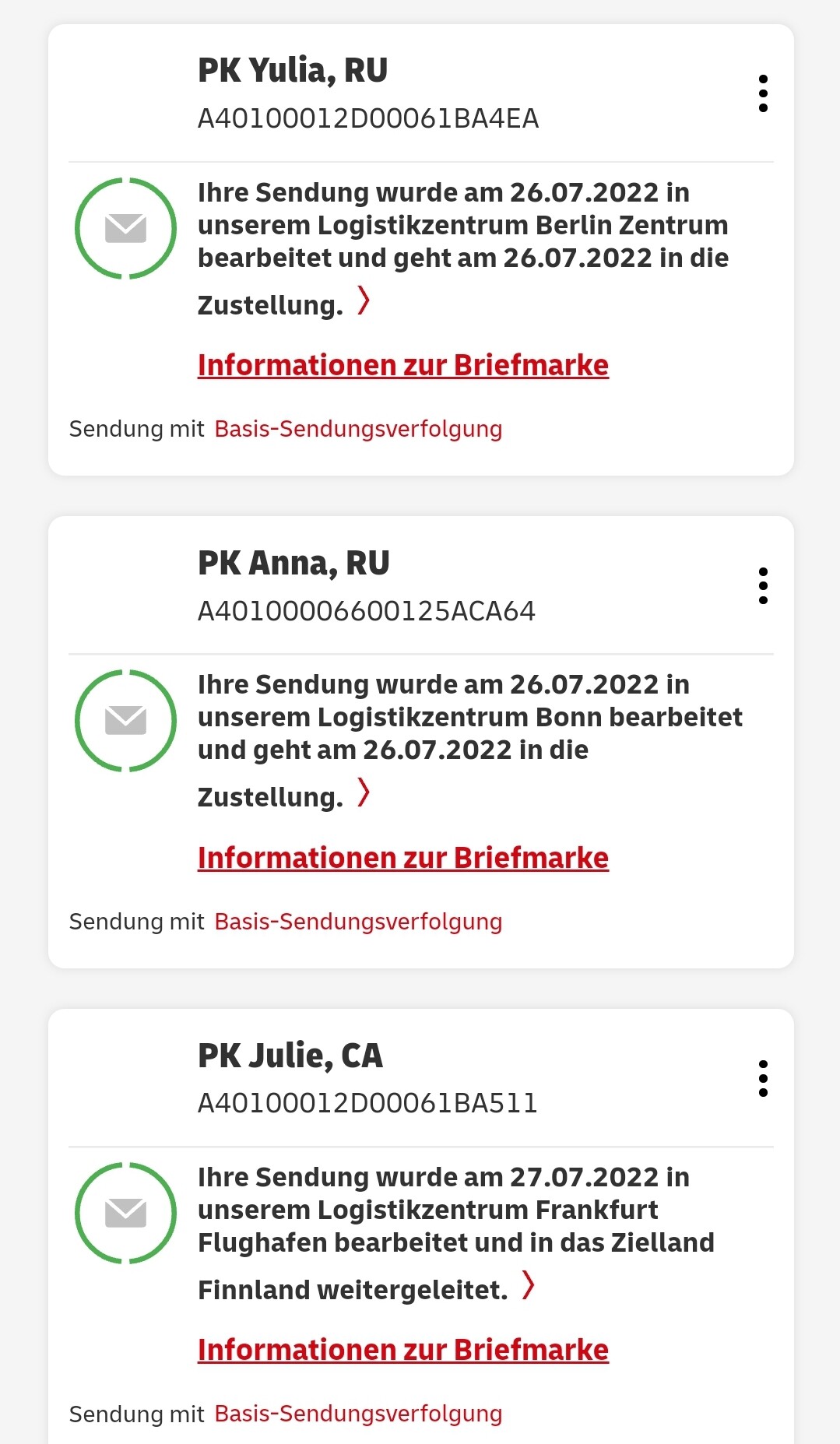Open overflow menu for PK Yulia, RU

click(763, 93)
